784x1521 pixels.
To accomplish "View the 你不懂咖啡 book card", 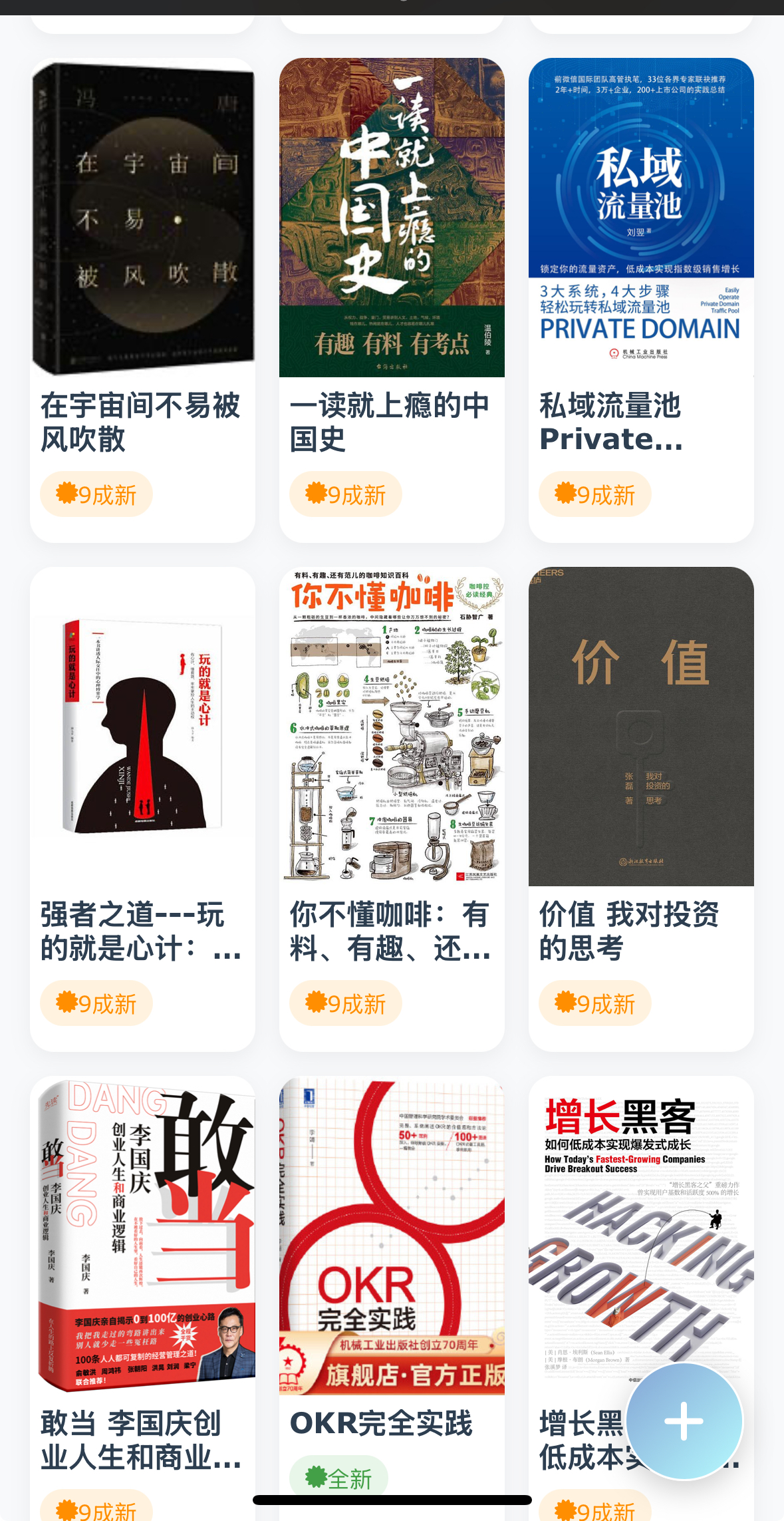I will click(392, 729).
